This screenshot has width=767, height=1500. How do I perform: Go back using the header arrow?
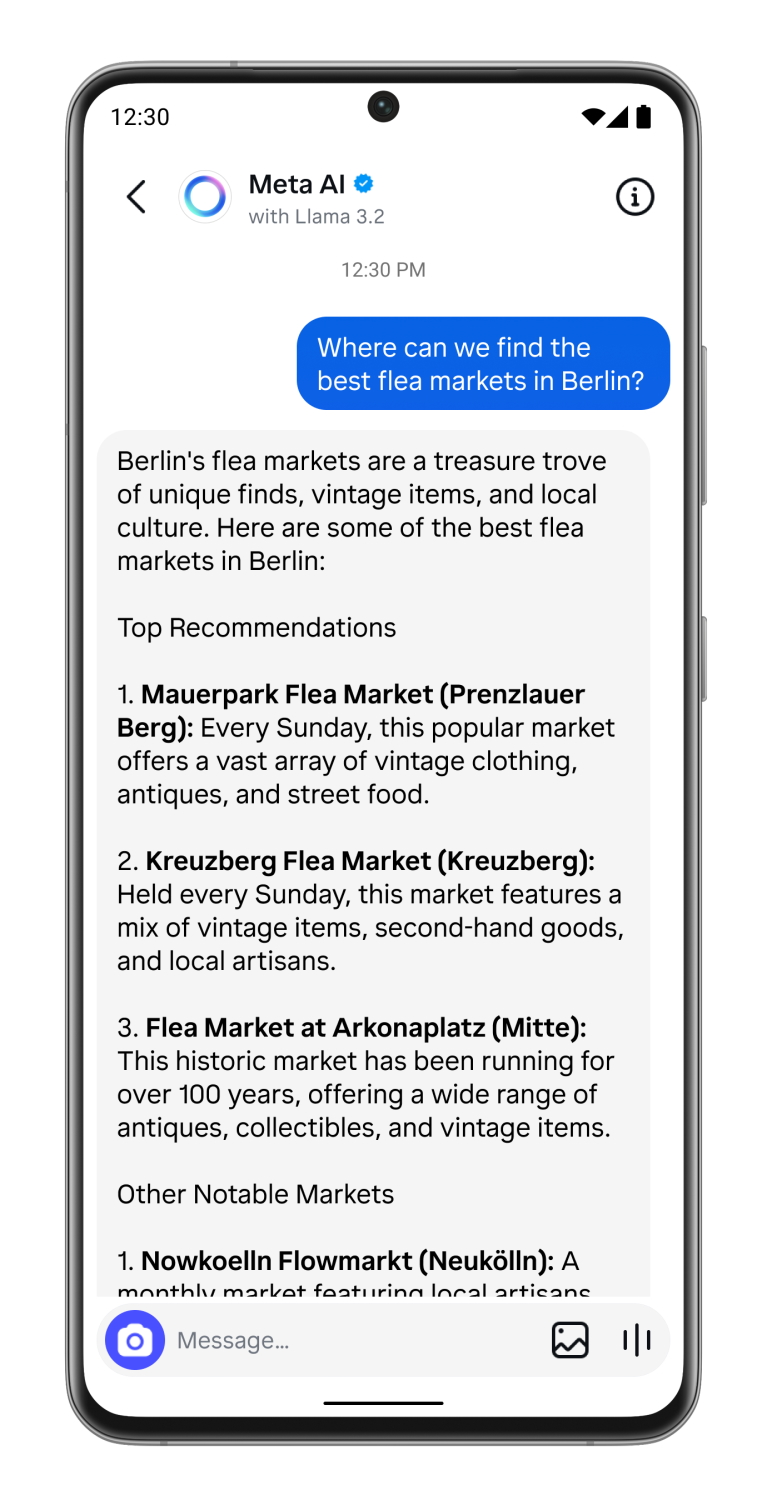click(x=137, y=197)
